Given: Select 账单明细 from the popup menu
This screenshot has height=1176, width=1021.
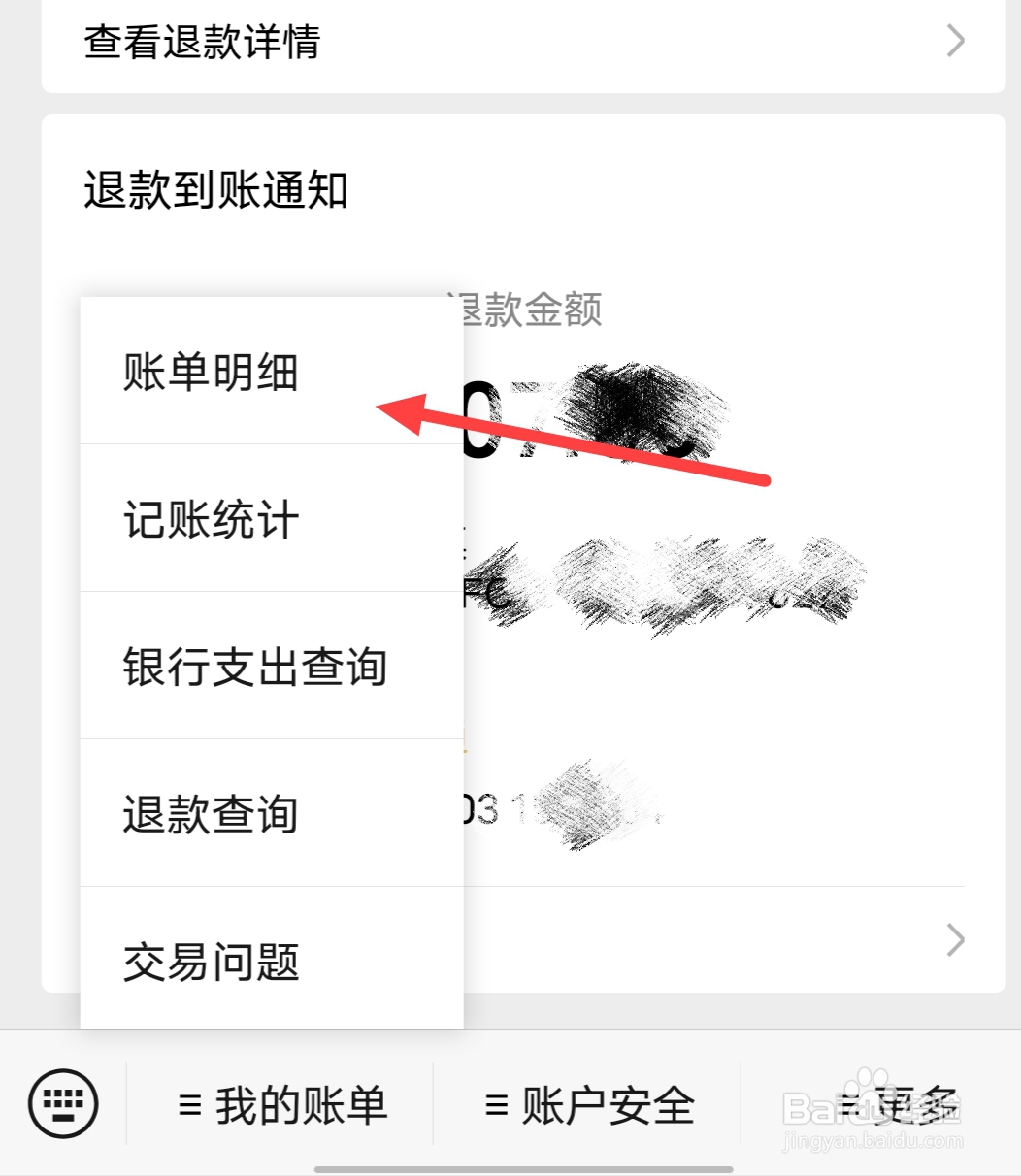Looking at the screenshot, I should [210, 373].
